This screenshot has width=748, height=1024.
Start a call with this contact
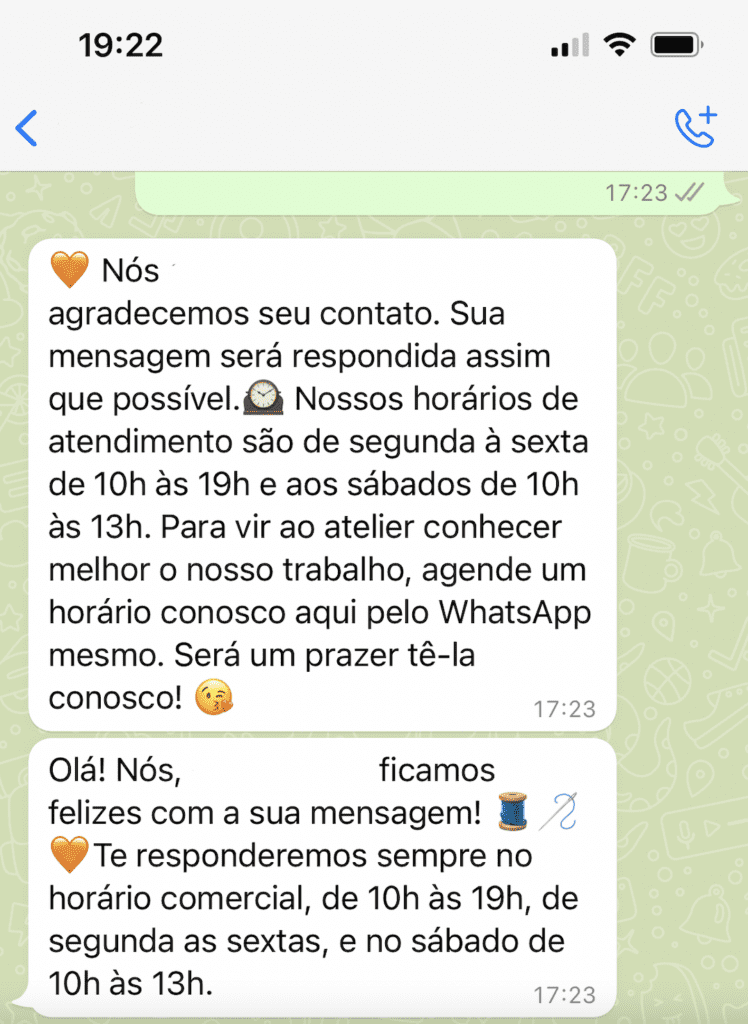click(696, 127)
